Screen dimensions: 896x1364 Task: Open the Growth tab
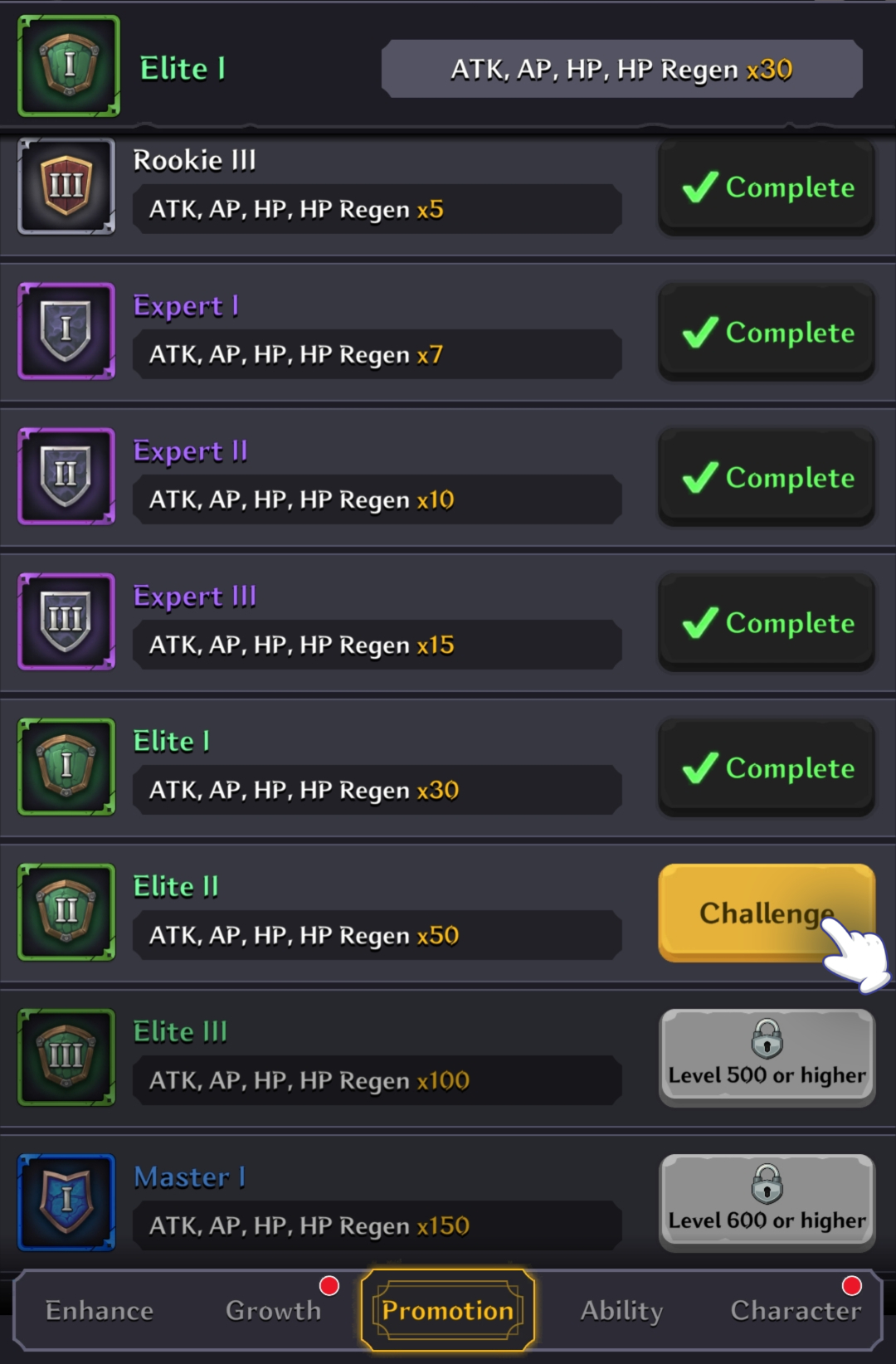point(273,1310)
